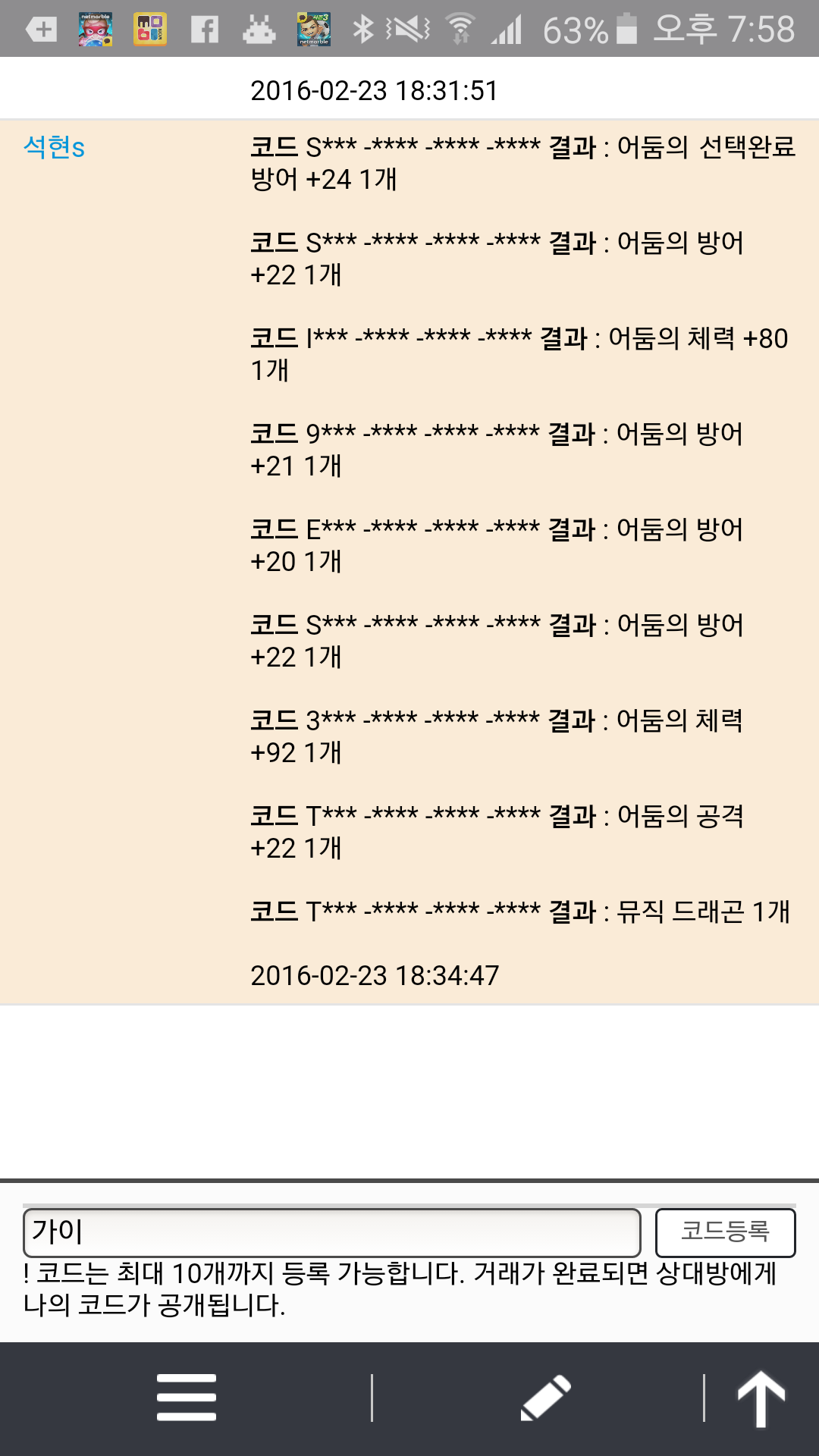Viewport: 819px width, 1456px height.
Task: Tap the pencil write icon
Action: [545, 1397]
